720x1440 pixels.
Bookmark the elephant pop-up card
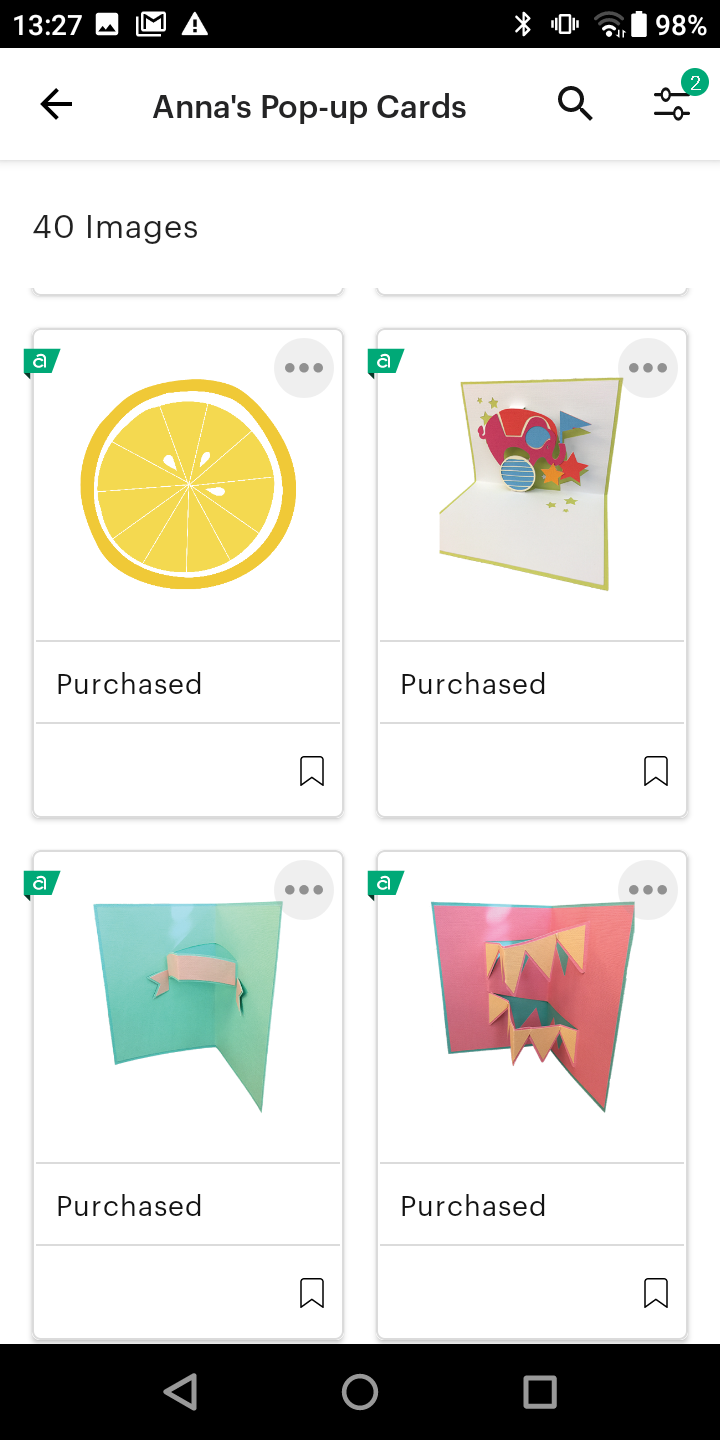coord(656,771)
